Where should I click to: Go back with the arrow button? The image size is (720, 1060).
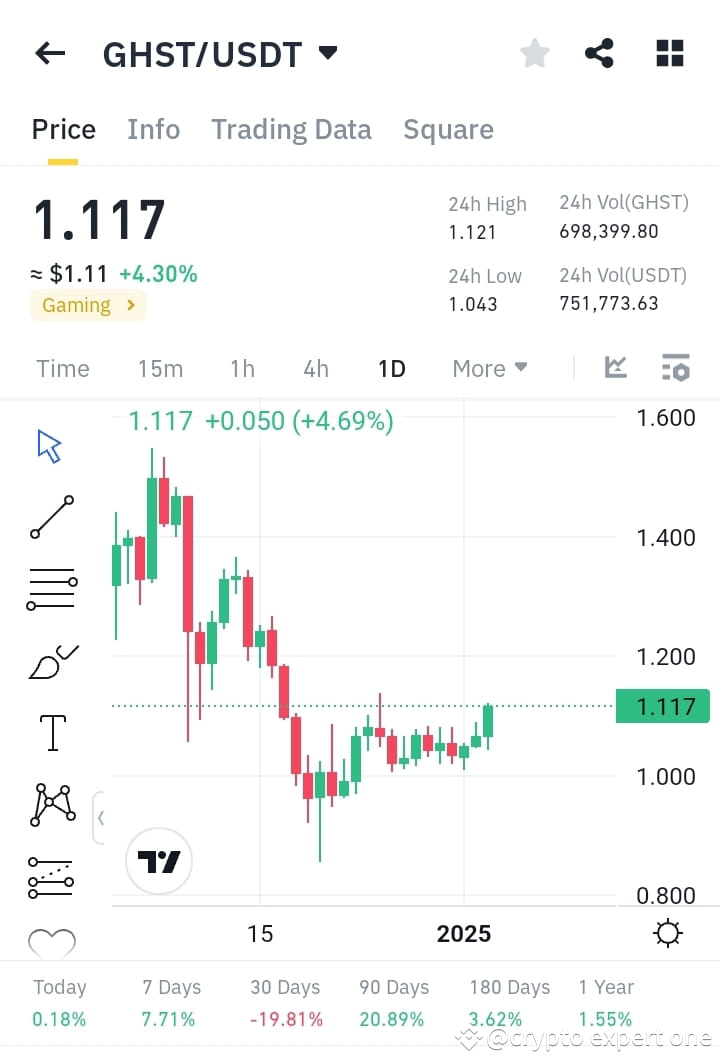coord(48,53)
